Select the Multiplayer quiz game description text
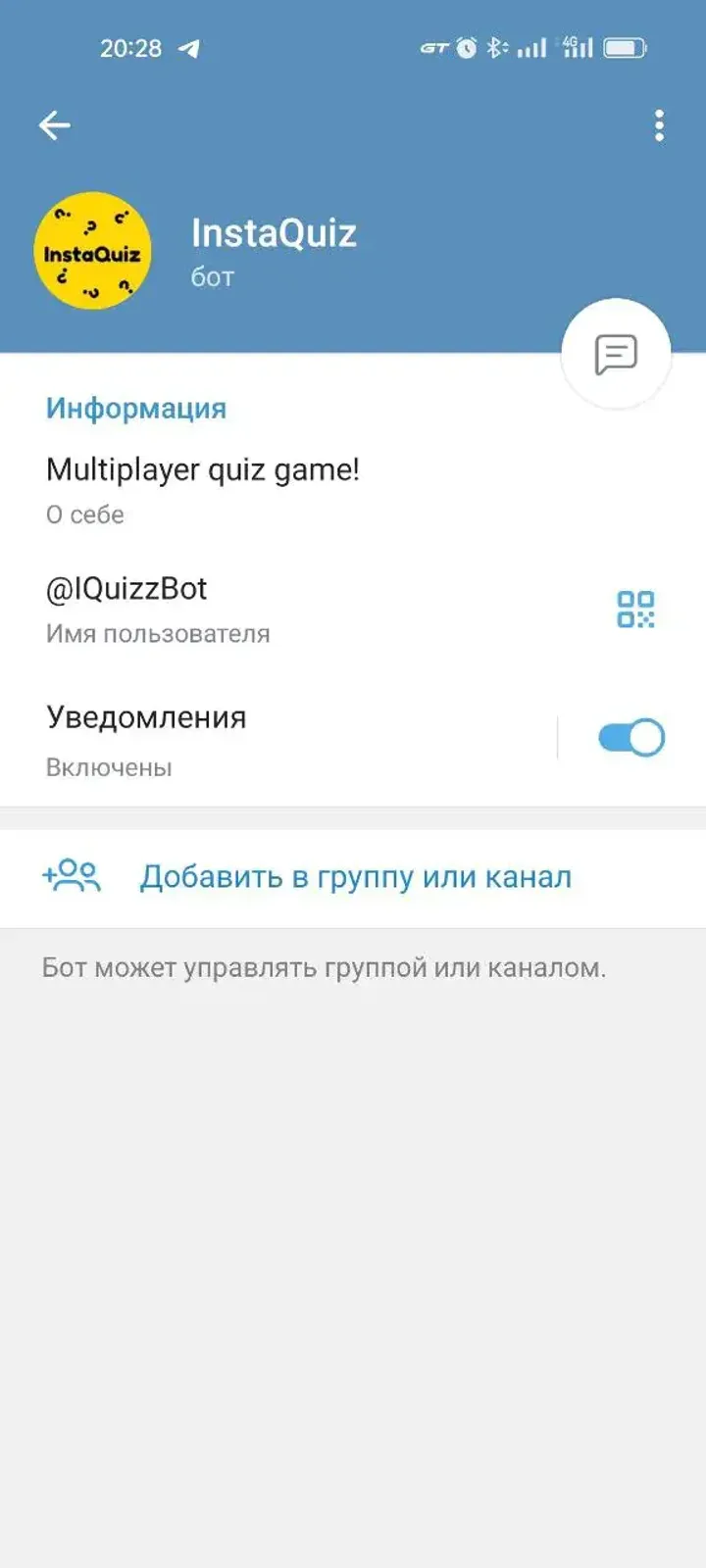706x1568 pixels. click(203, 468)
